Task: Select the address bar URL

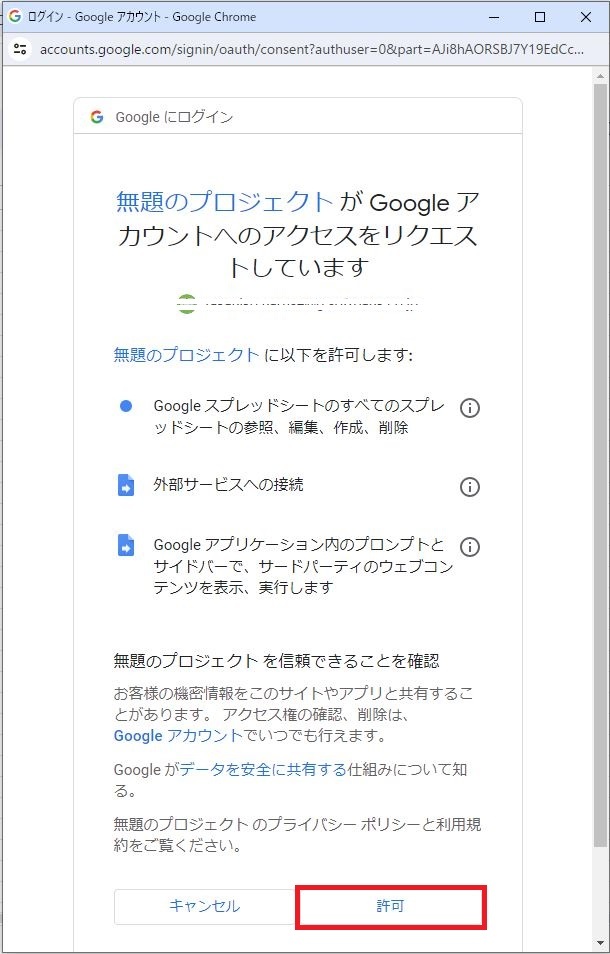Action: coord(310,48)
